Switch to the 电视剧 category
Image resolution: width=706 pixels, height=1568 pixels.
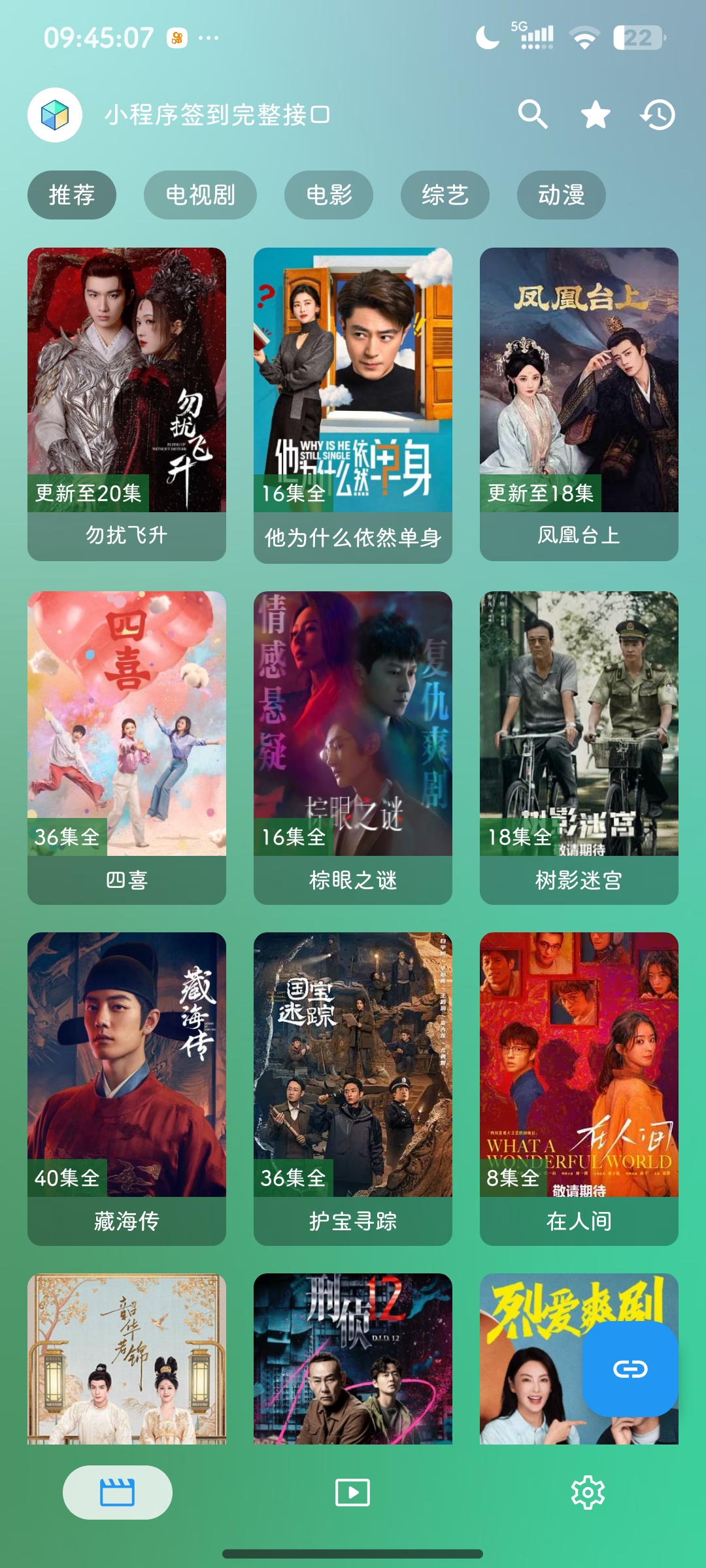[200, 195]
